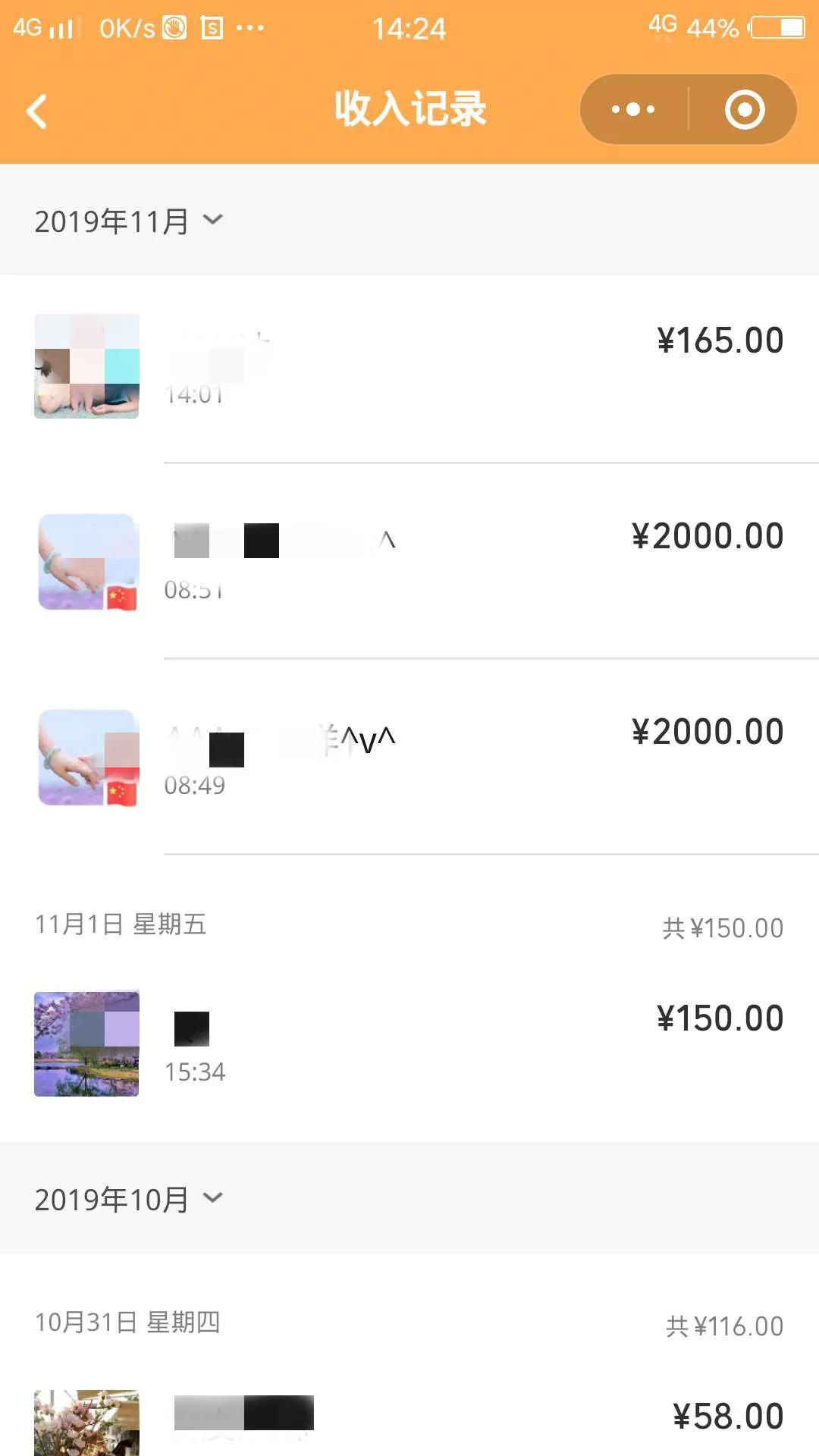Tap the circle icon to close the mini program
This screenshot has height=1456, width=819.
[742, 108]
